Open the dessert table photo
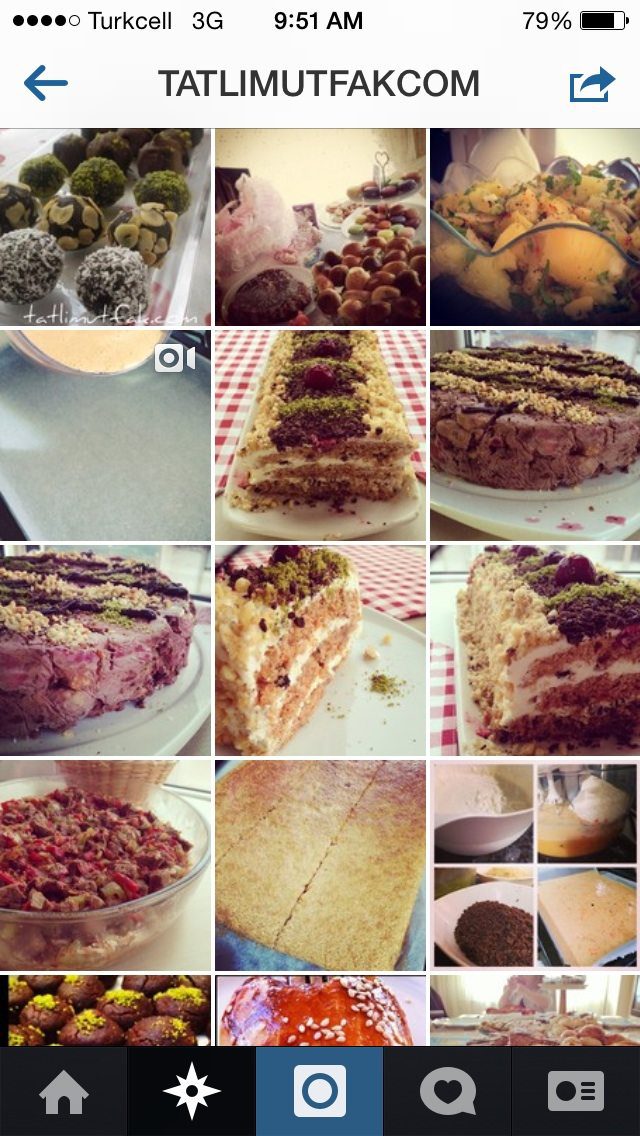 (320, 227)
